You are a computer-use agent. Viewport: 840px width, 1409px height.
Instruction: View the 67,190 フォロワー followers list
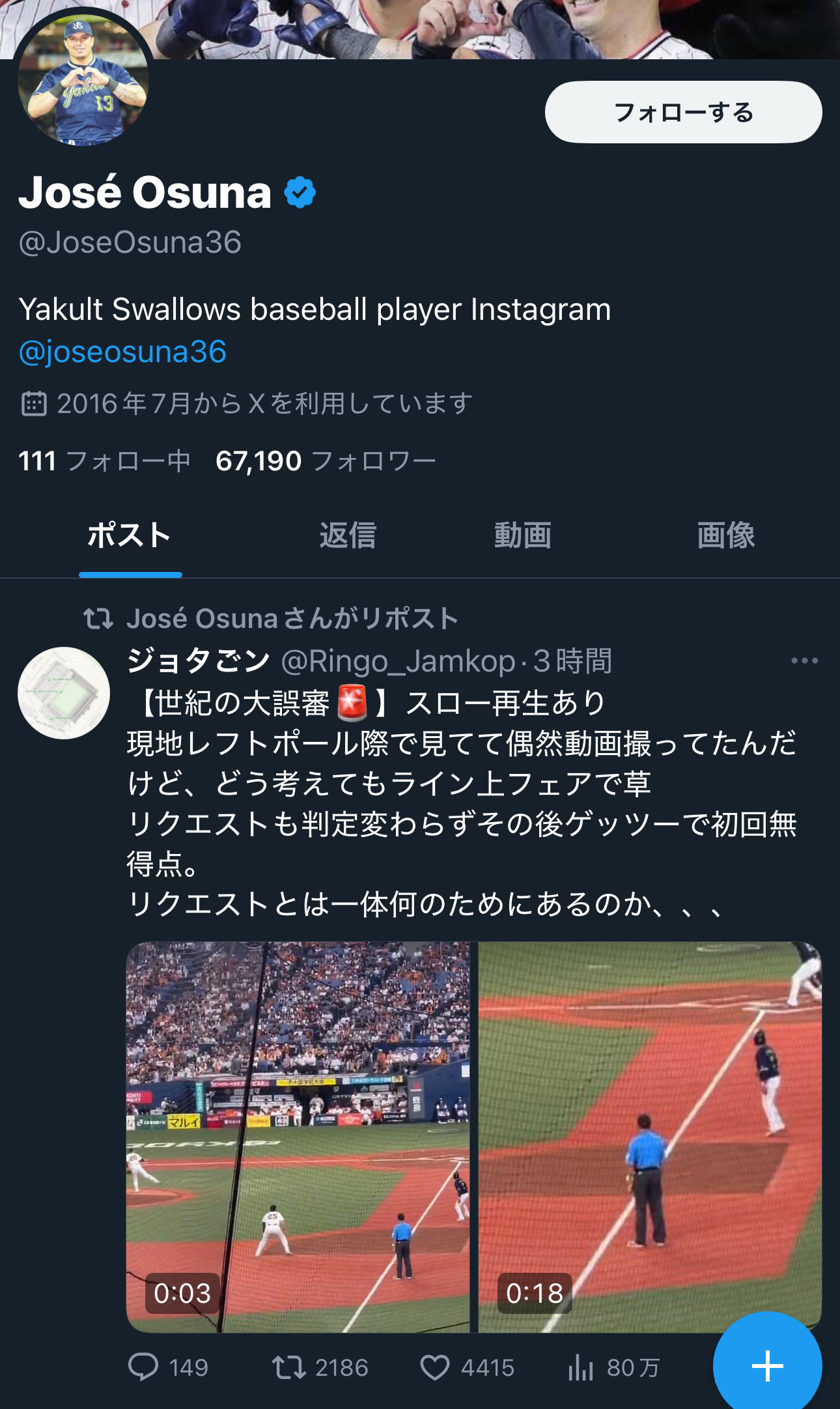coord(326,461)
